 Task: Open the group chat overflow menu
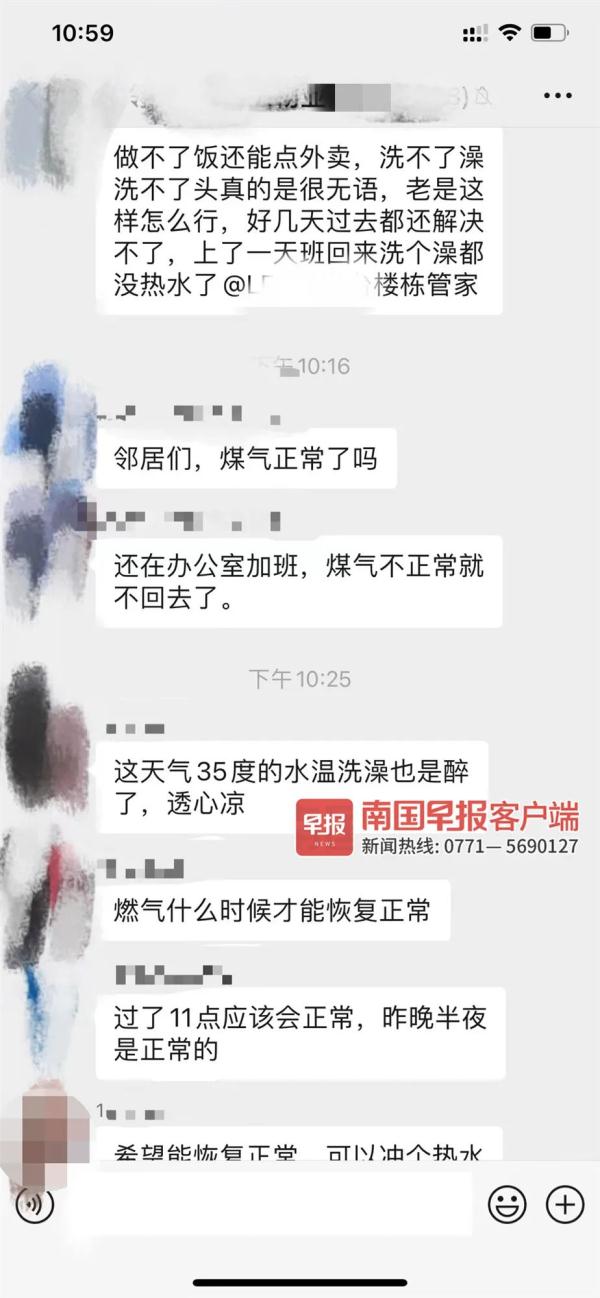pos(557,97)
